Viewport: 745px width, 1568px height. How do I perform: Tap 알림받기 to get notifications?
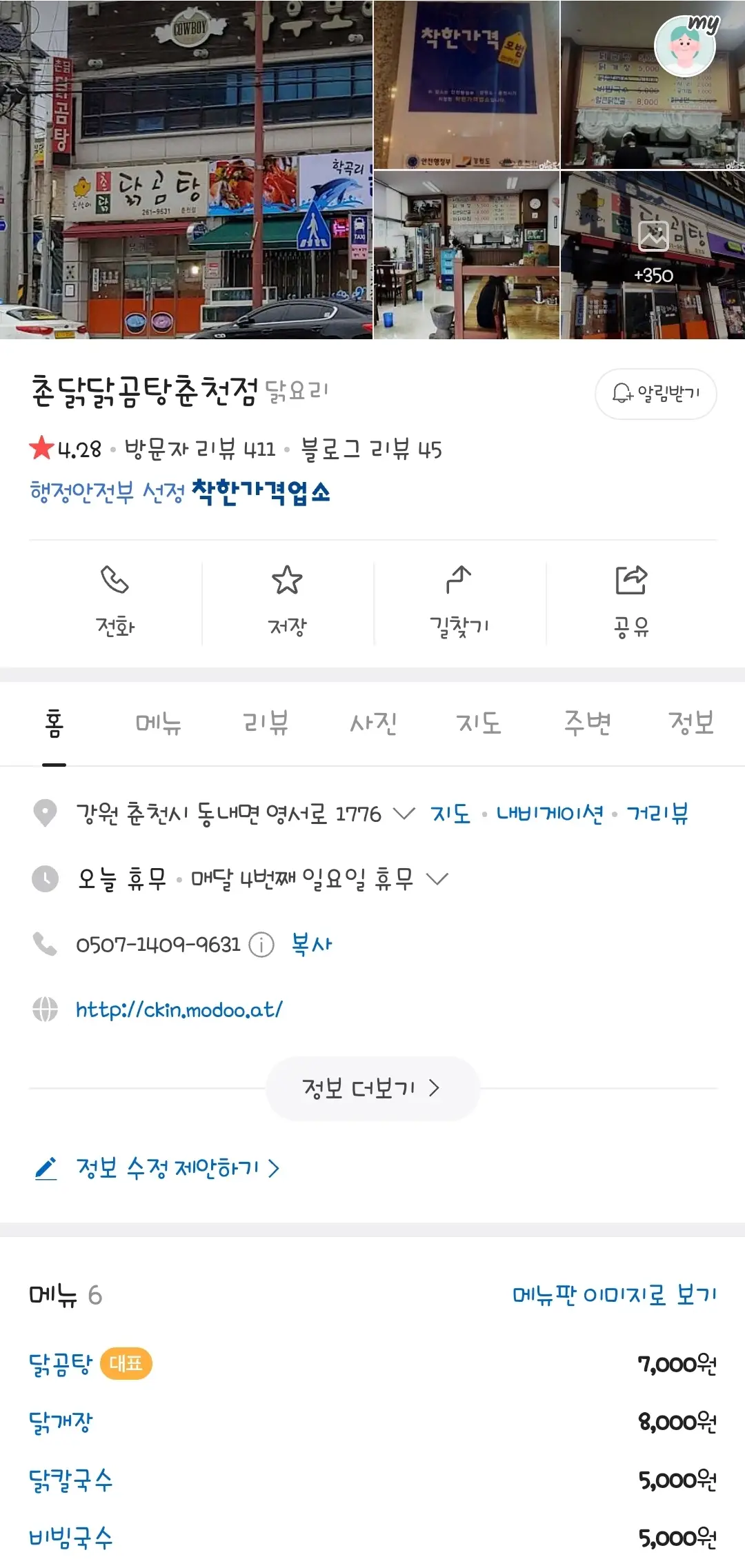coord(655,394)
